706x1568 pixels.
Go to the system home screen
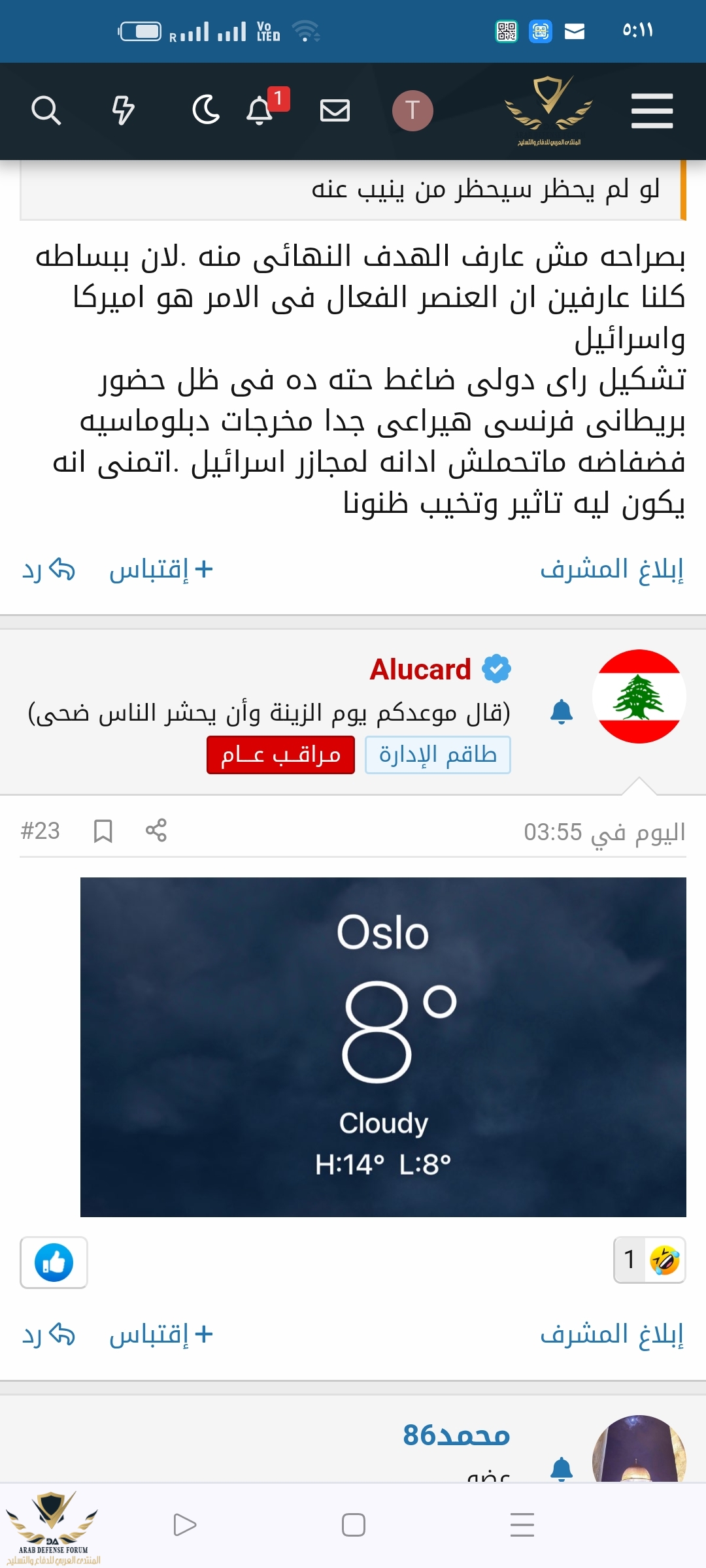tap(354, 1525)
